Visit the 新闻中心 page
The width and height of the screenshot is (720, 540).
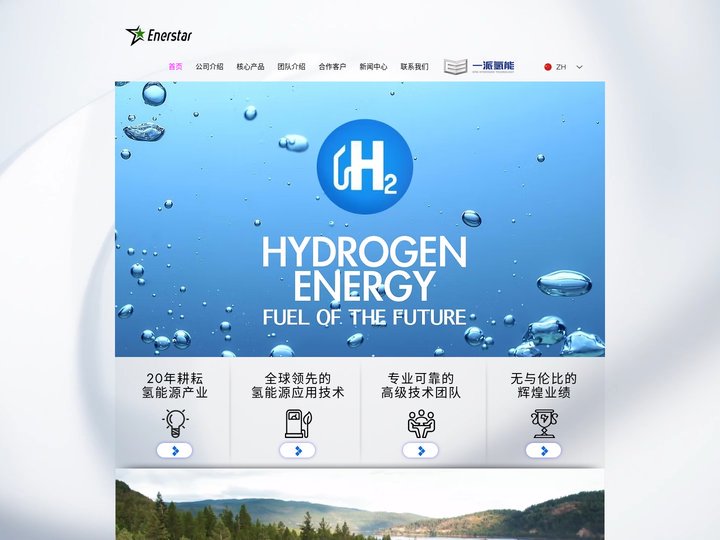[x=373, y=67]
